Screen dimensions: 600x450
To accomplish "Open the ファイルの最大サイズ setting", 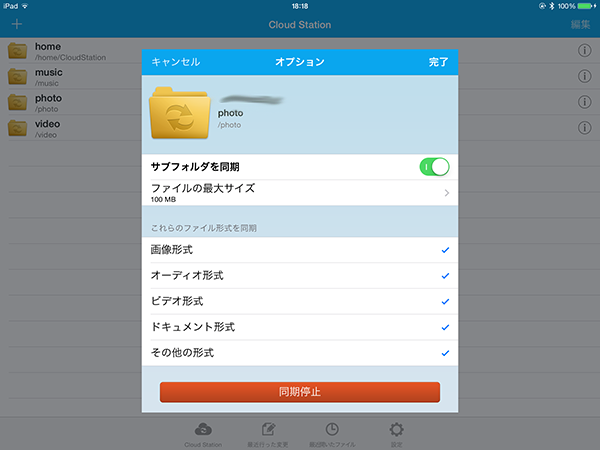I will tap(300, 192).
